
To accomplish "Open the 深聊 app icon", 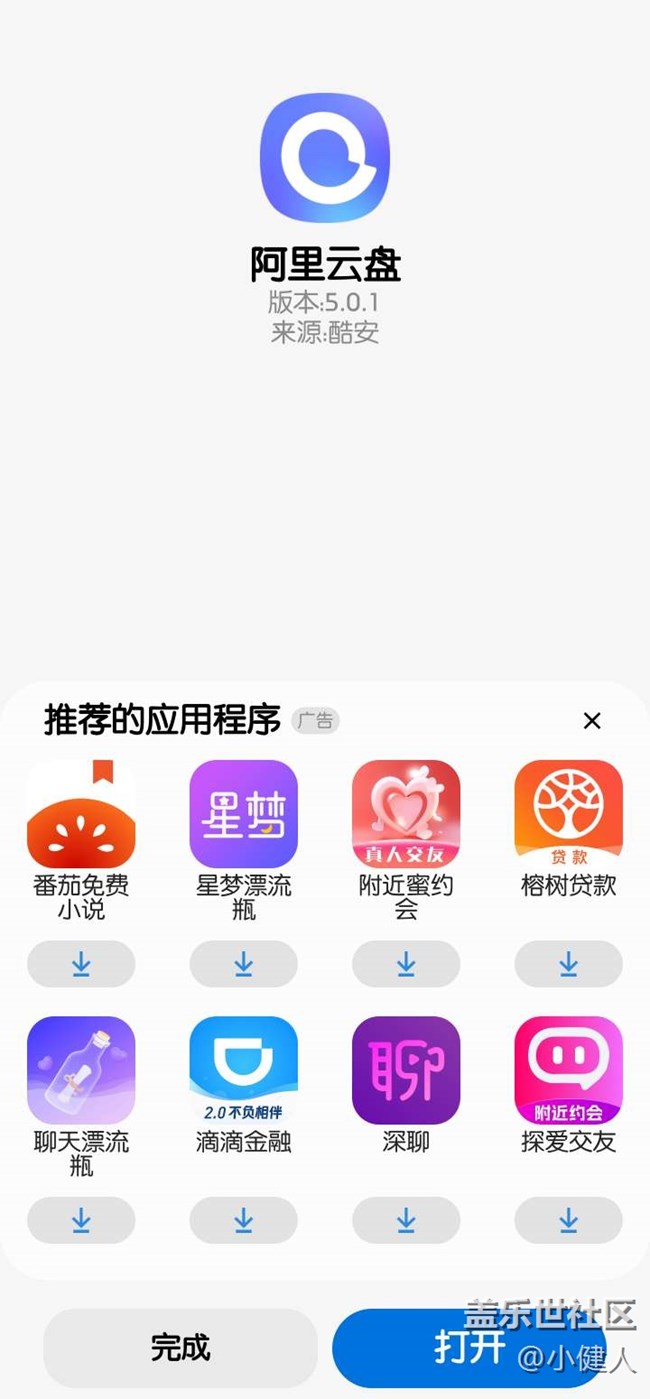I will (406, 1070).
